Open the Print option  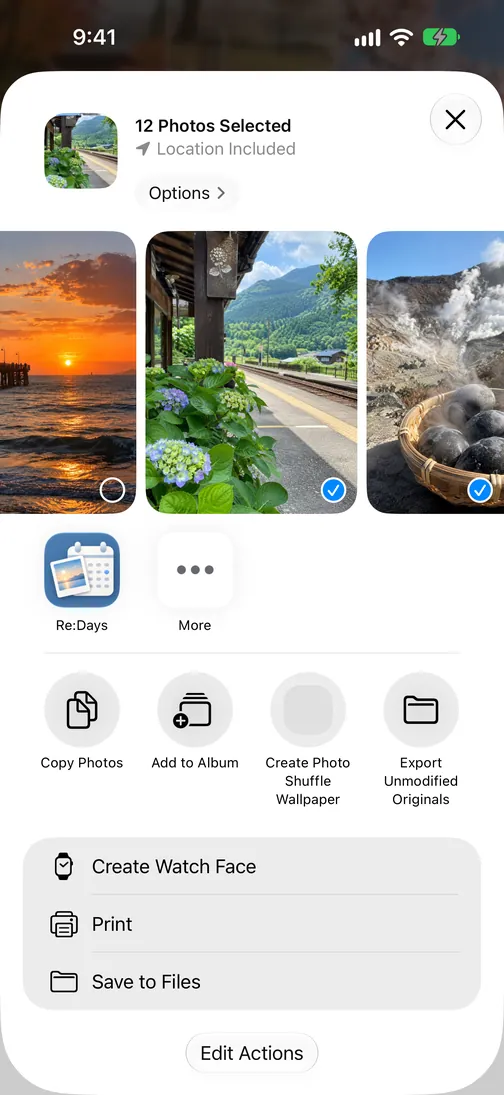pyautogui.click(x=252, y=924)
